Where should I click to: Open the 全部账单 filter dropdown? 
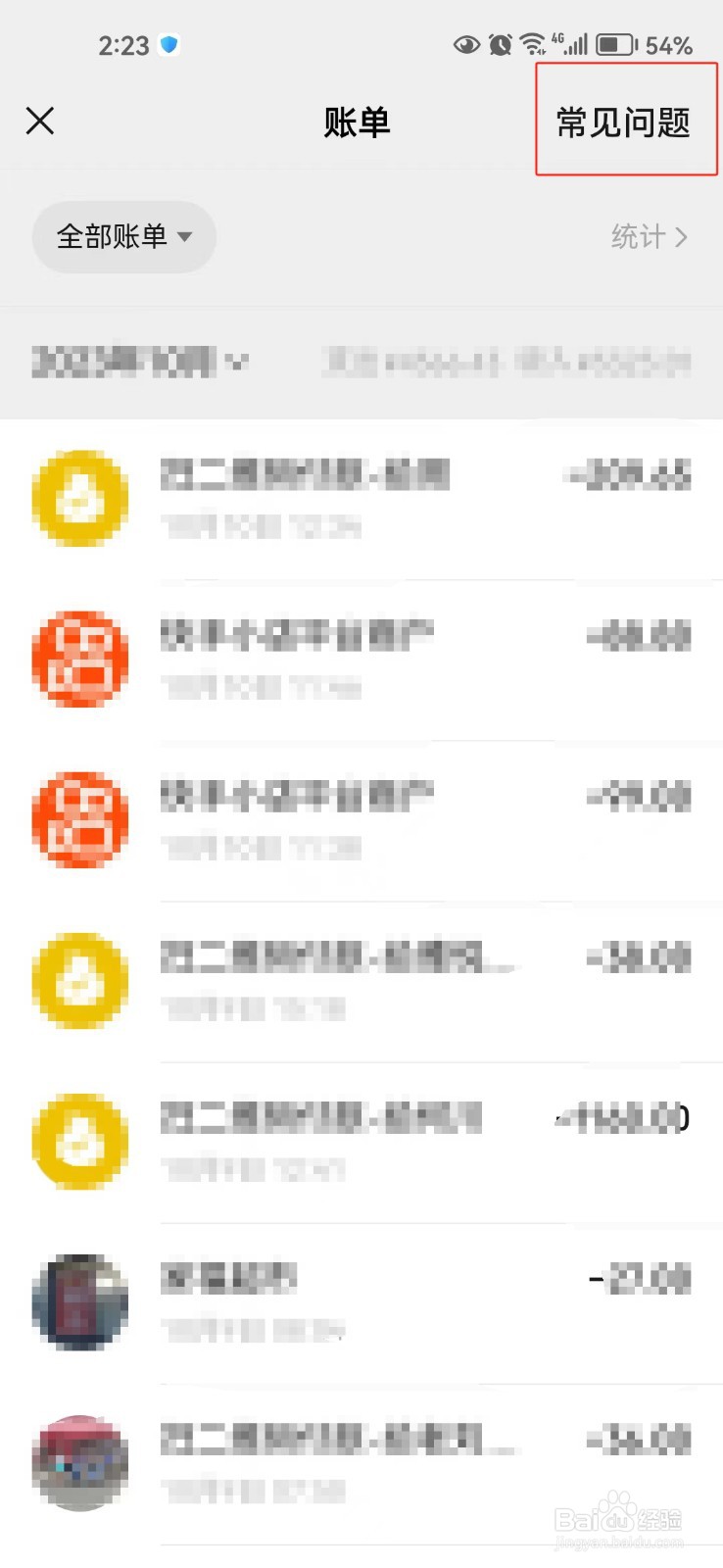pyautogui.click(x=123, y=237)
